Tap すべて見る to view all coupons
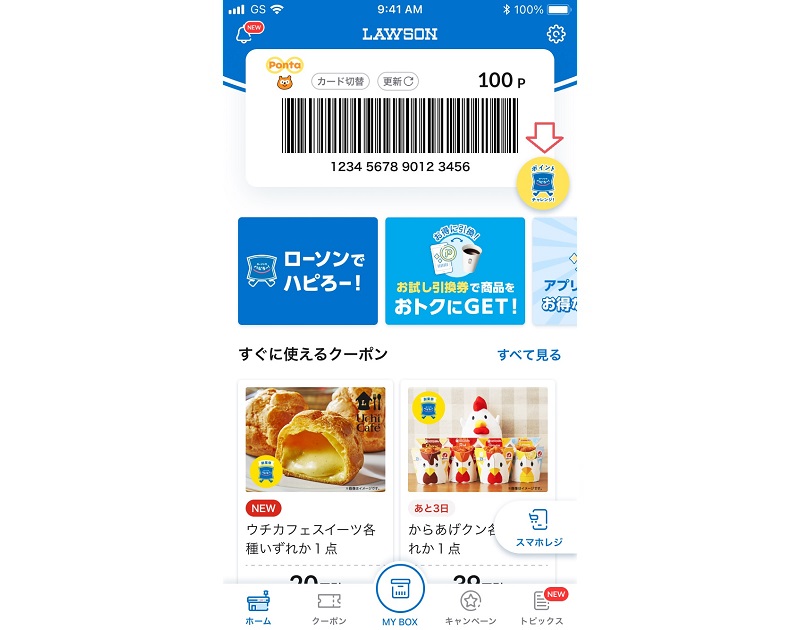 coord(529,355)
